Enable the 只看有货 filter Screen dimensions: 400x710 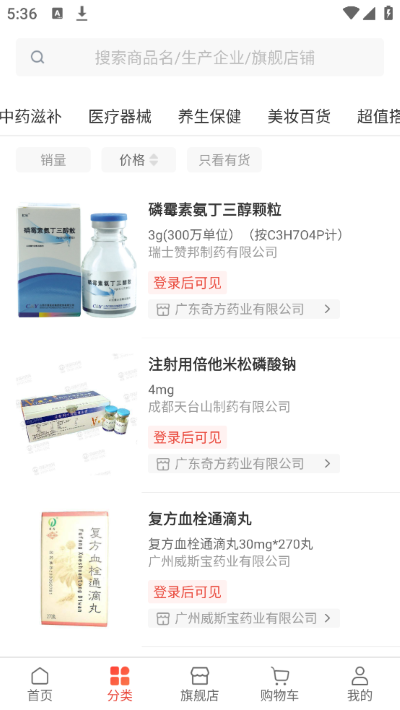(x=224, y=160)
